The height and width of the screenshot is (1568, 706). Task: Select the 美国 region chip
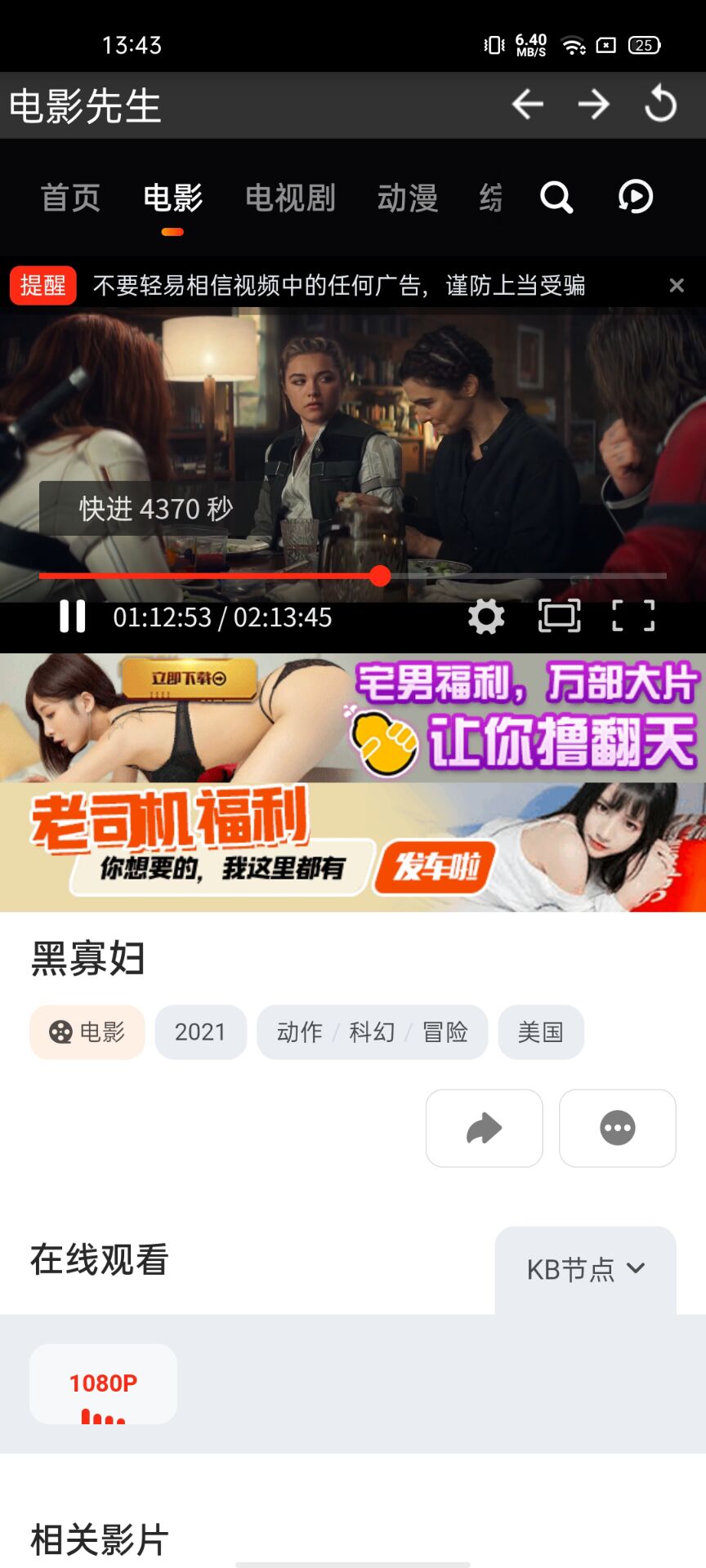[541, 1032]
